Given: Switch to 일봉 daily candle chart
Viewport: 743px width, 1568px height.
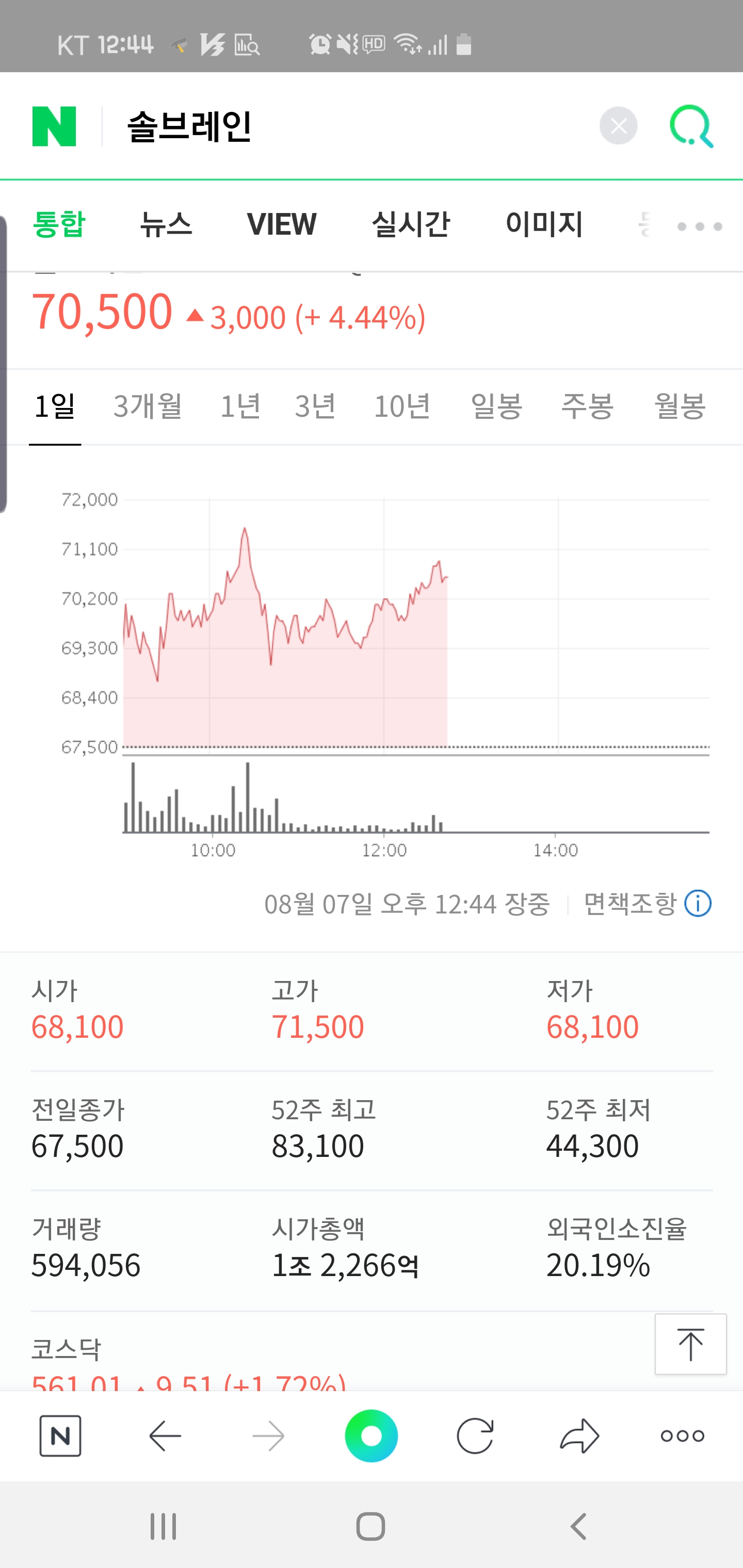Looking at the screenshot, I should tap(496, 406).
